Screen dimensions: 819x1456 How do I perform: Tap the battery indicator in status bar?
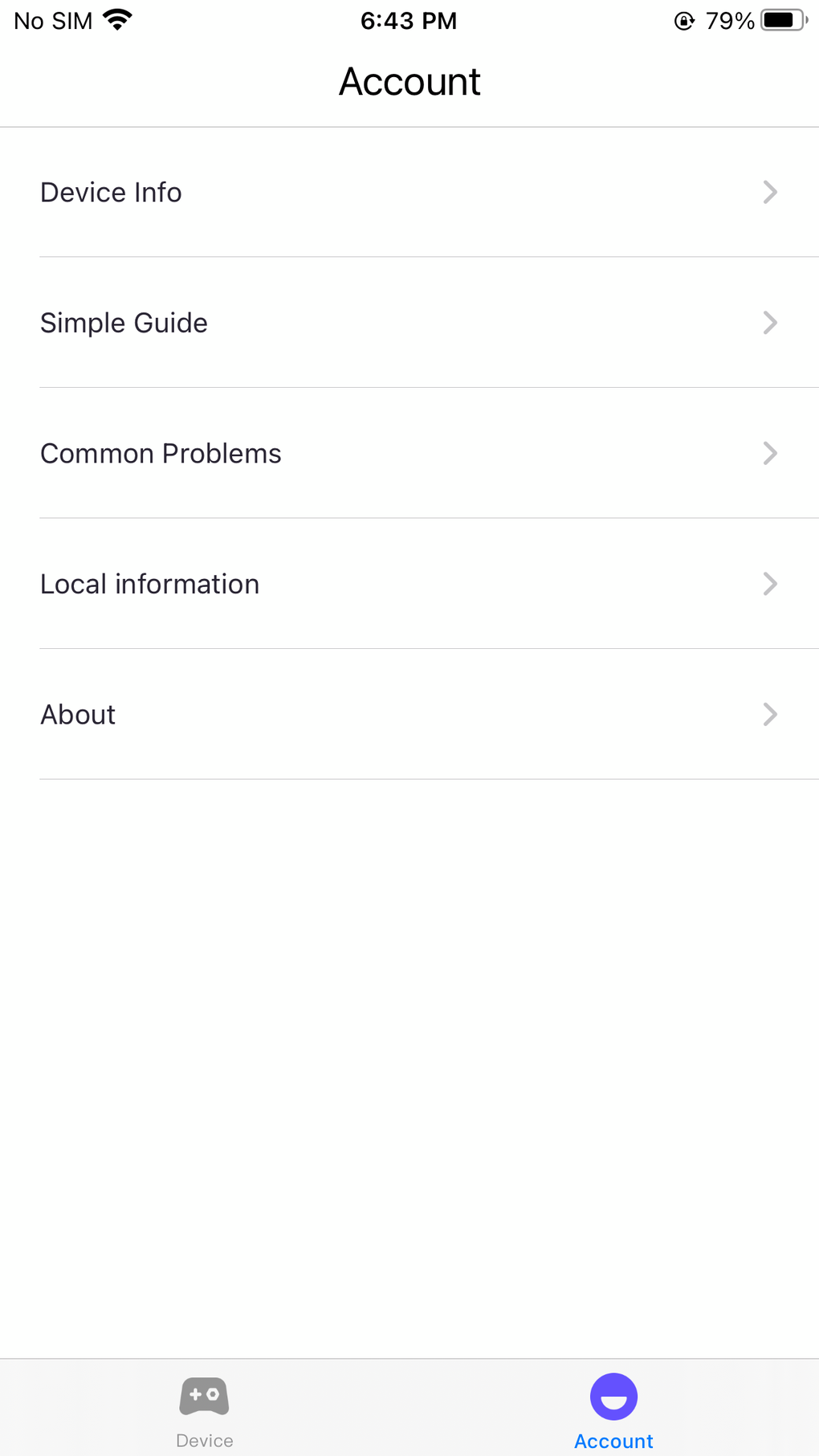(x=781, y=18)
